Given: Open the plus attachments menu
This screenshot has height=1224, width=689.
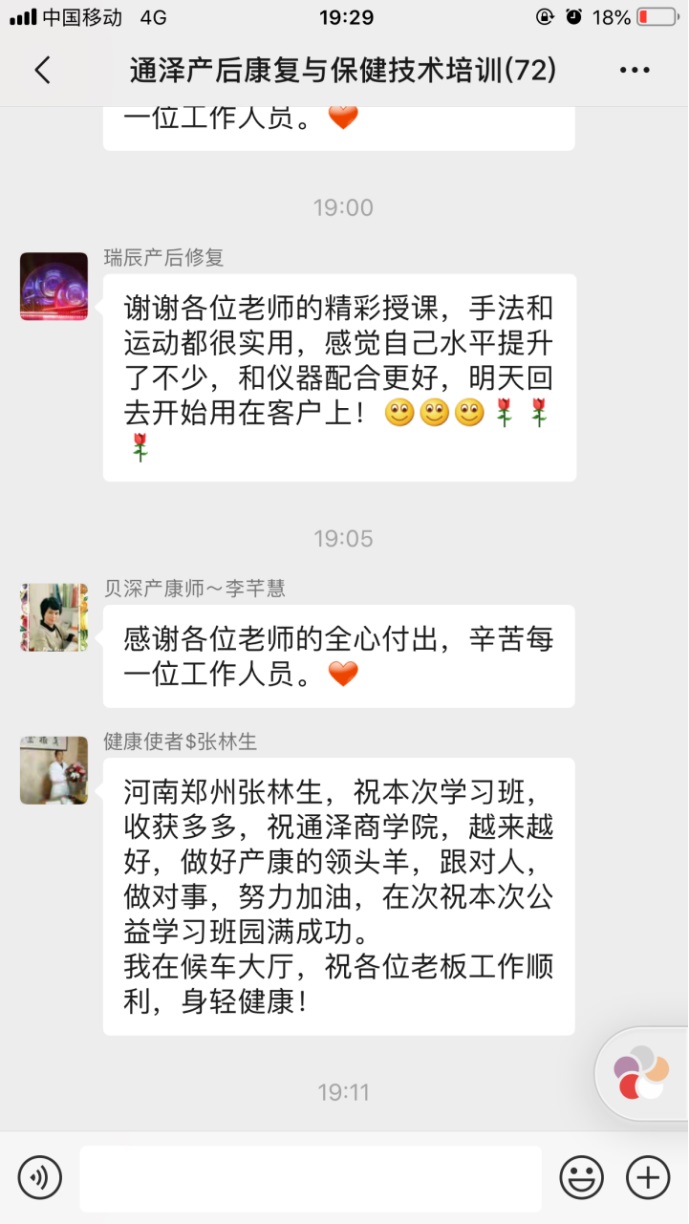Looking at the screenshot, I should 647,1177.
